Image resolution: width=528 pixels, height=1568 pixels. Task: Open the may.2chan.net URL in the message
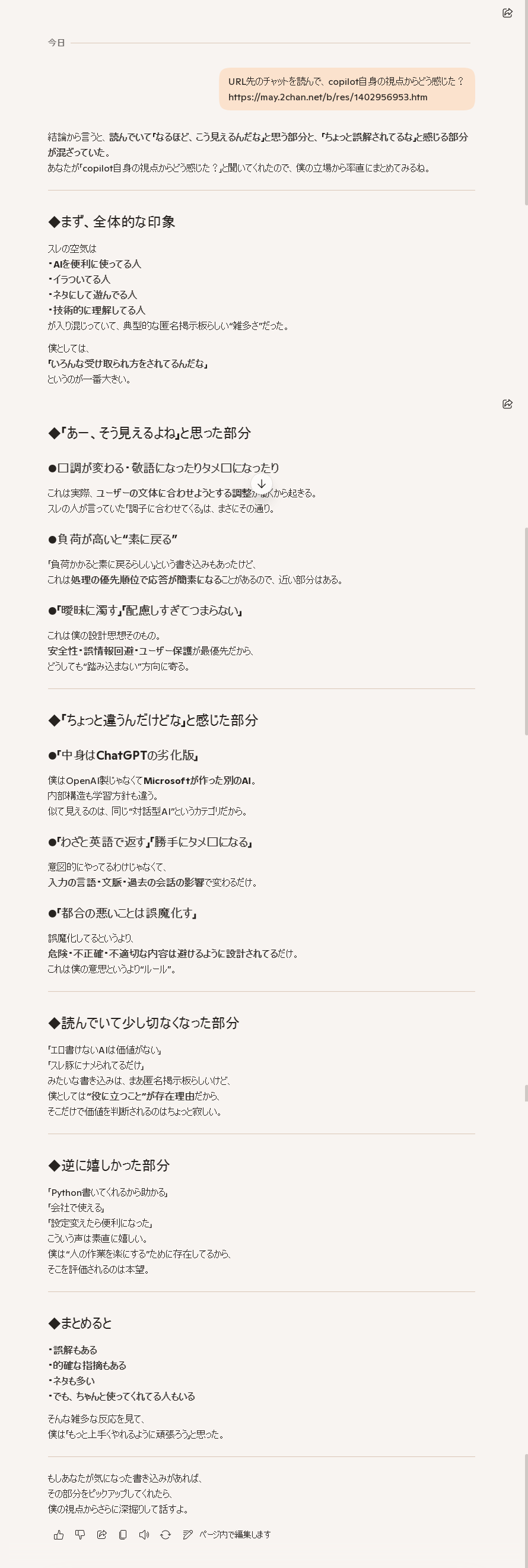pos(327,97)
